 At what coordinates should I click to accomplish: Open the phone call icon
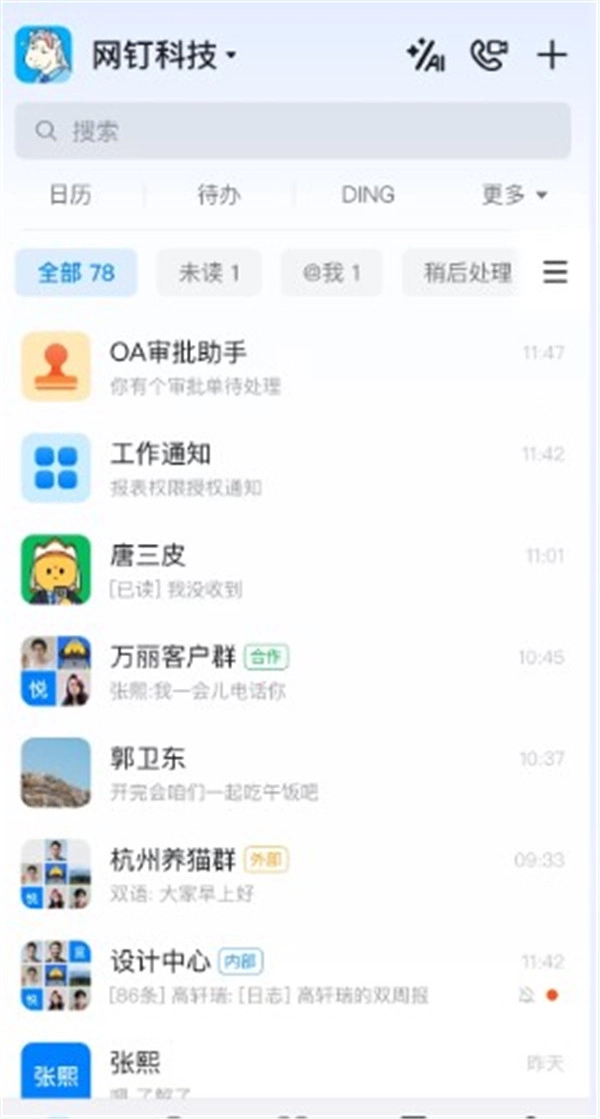coord(488,56)
